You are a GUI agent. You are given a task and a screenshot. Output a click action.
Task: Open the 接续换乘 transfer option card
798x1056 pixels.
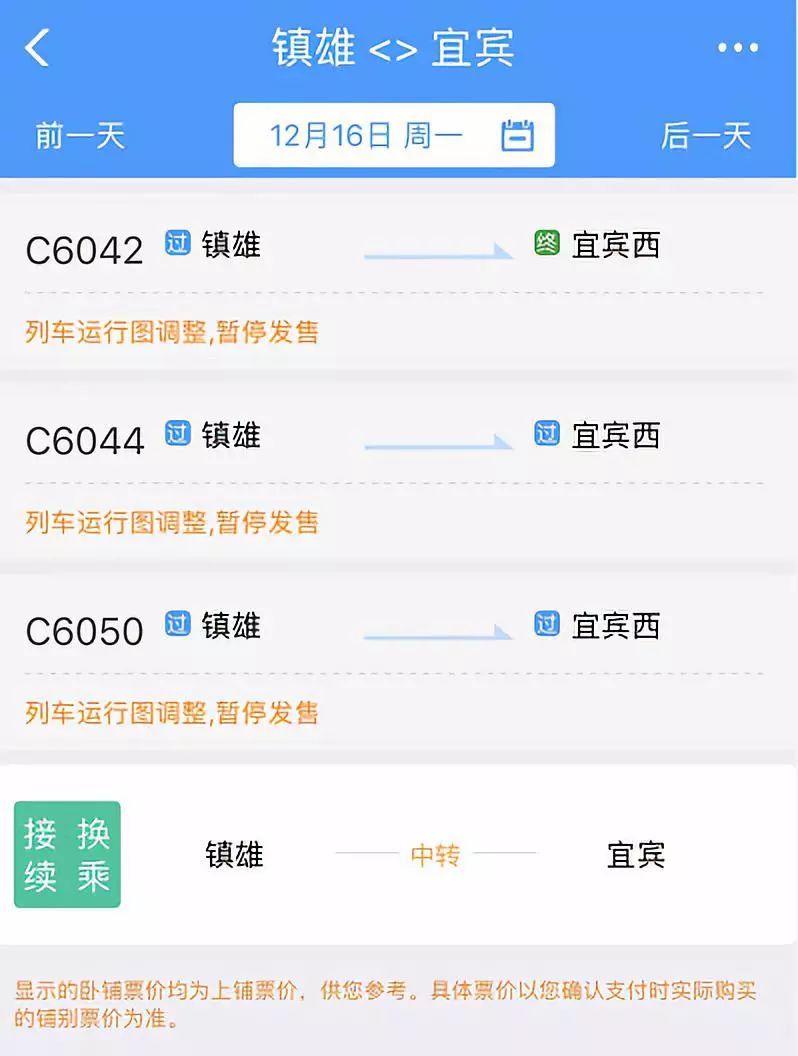coord(398,855)
